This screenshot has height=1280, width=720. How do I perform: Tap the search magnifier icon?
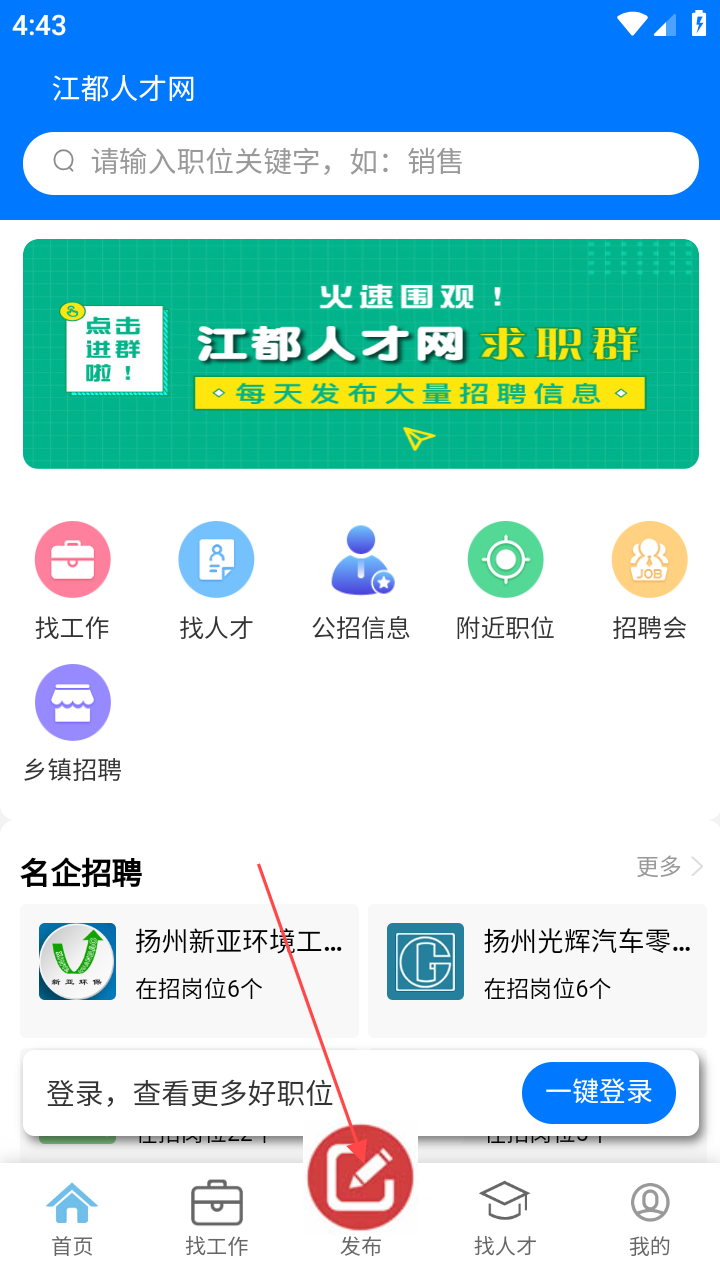pos(64,162)
